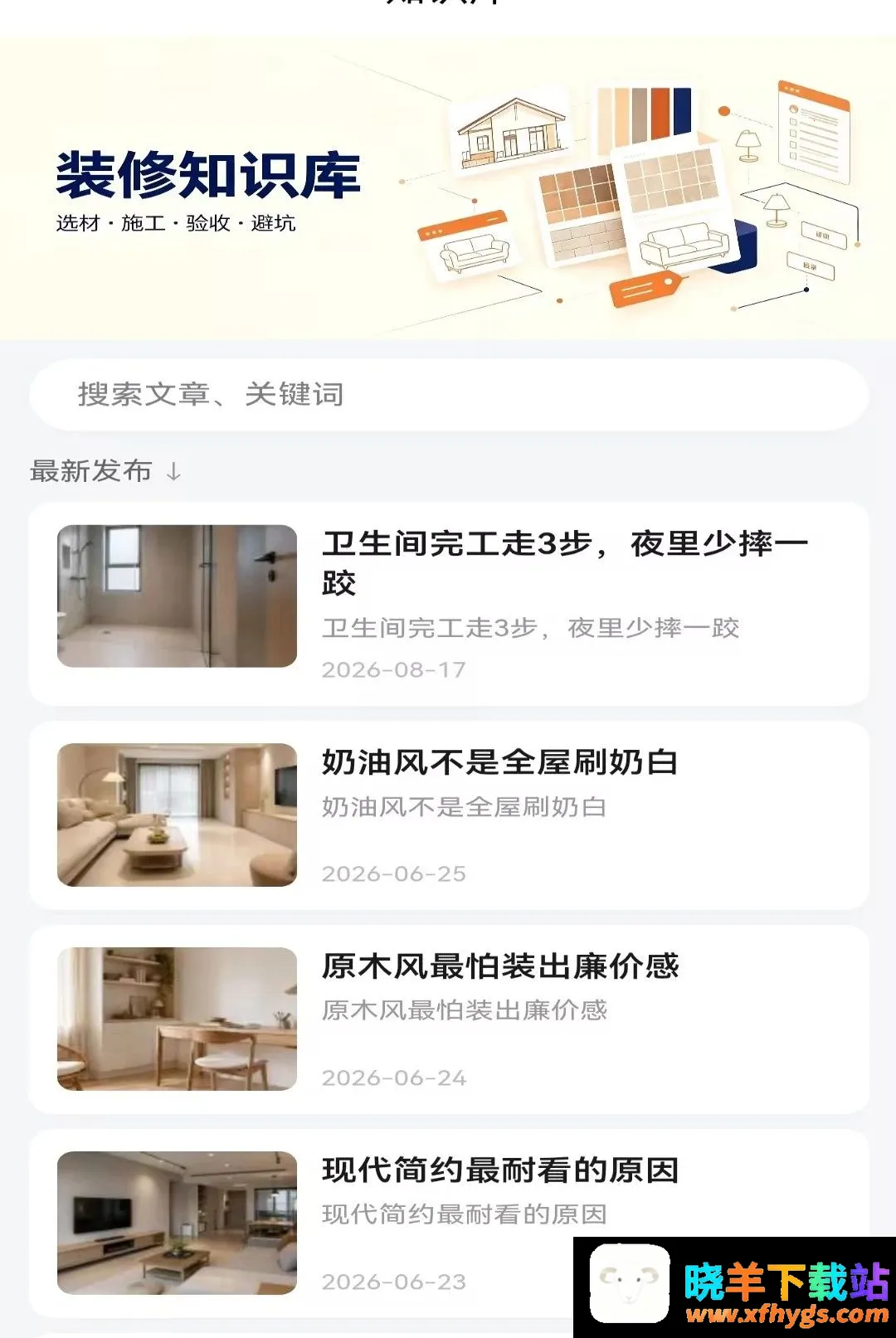View article 现代简约最耐看的原因

(x=449, y=1224)
